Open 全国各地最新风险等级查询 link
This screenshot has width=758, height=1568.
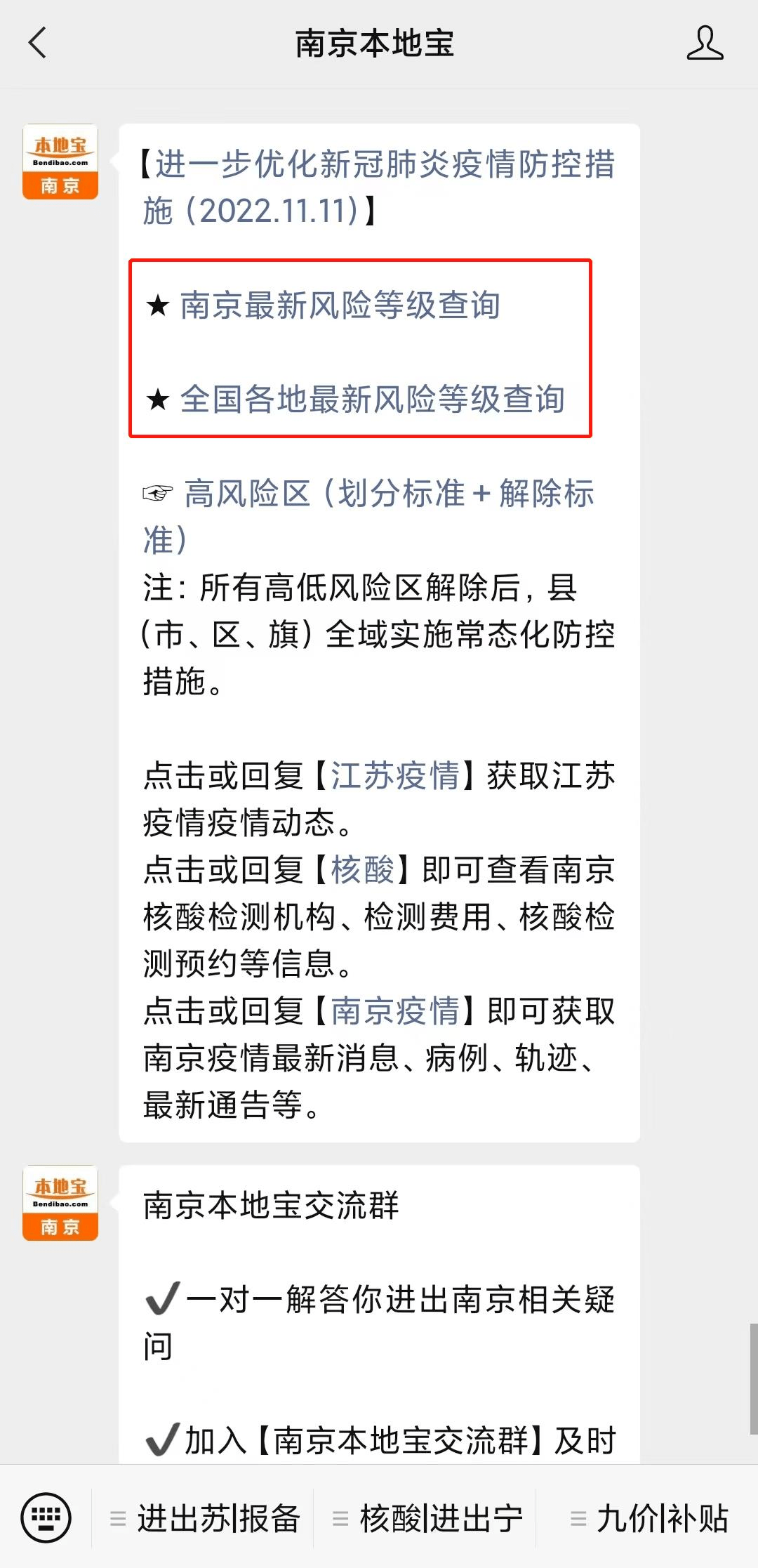[372, 400]
